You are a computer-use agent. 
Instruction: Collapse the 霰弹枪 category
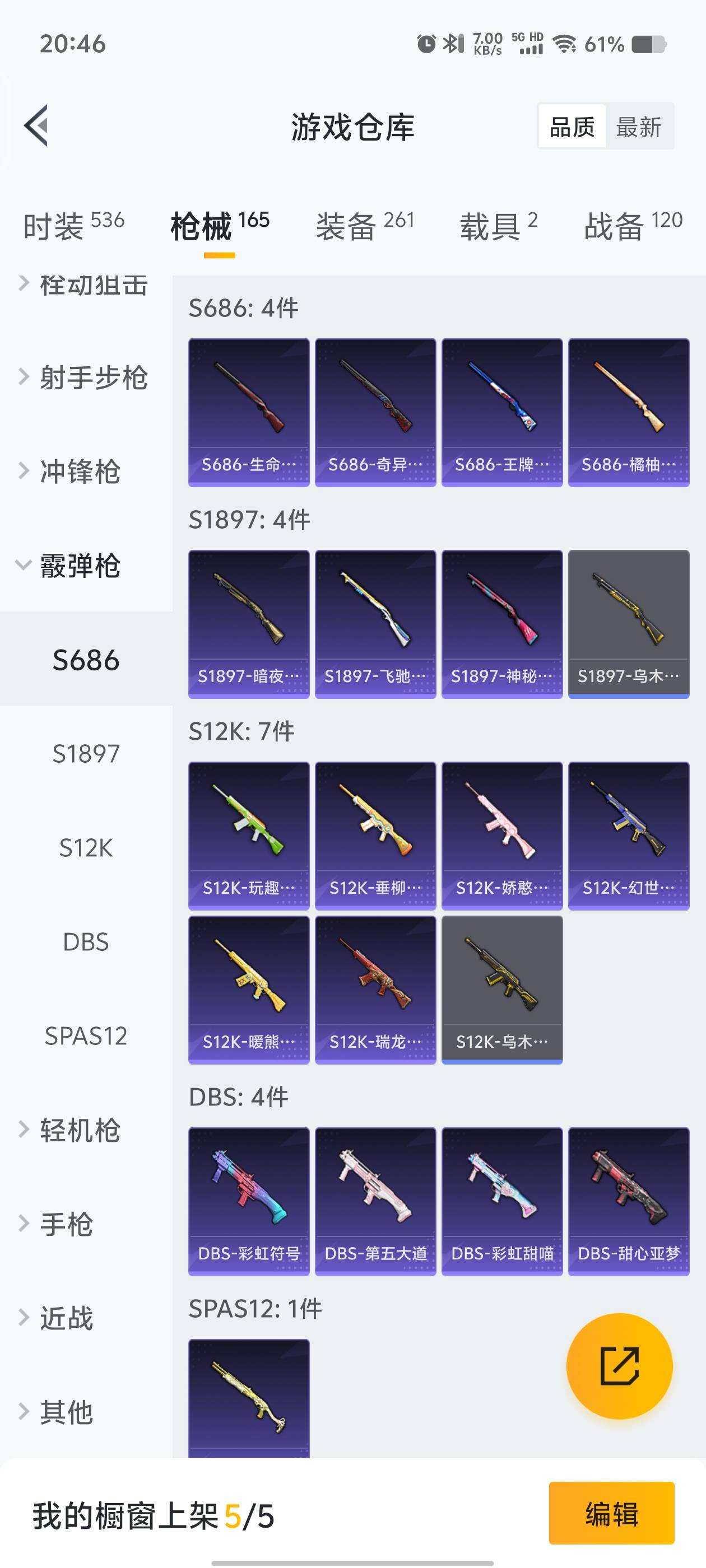tap(79, 566)
